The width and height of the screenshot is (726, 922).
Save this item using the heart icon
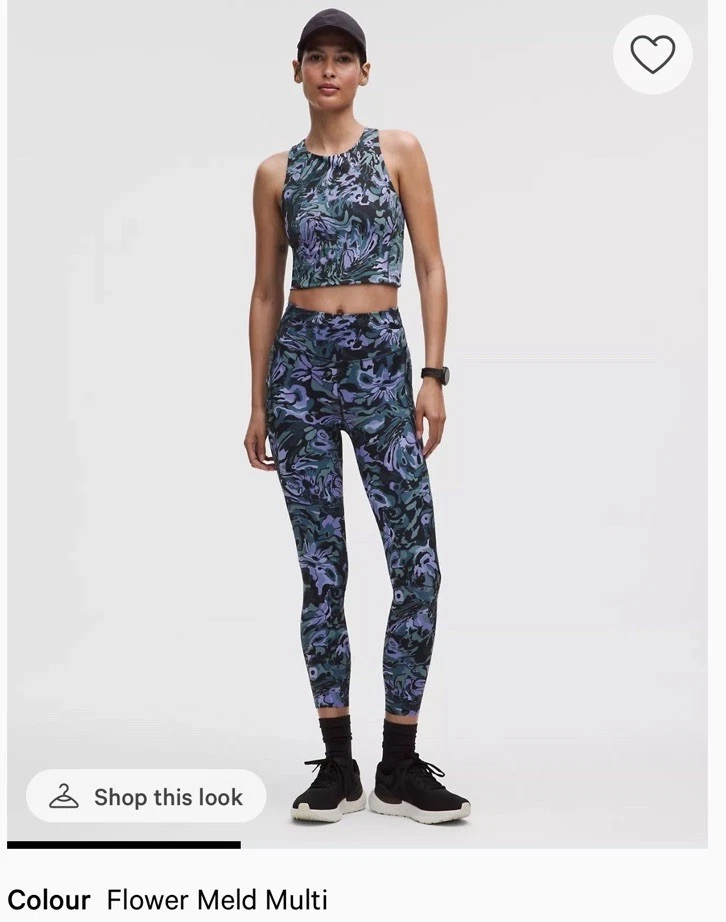655,55
